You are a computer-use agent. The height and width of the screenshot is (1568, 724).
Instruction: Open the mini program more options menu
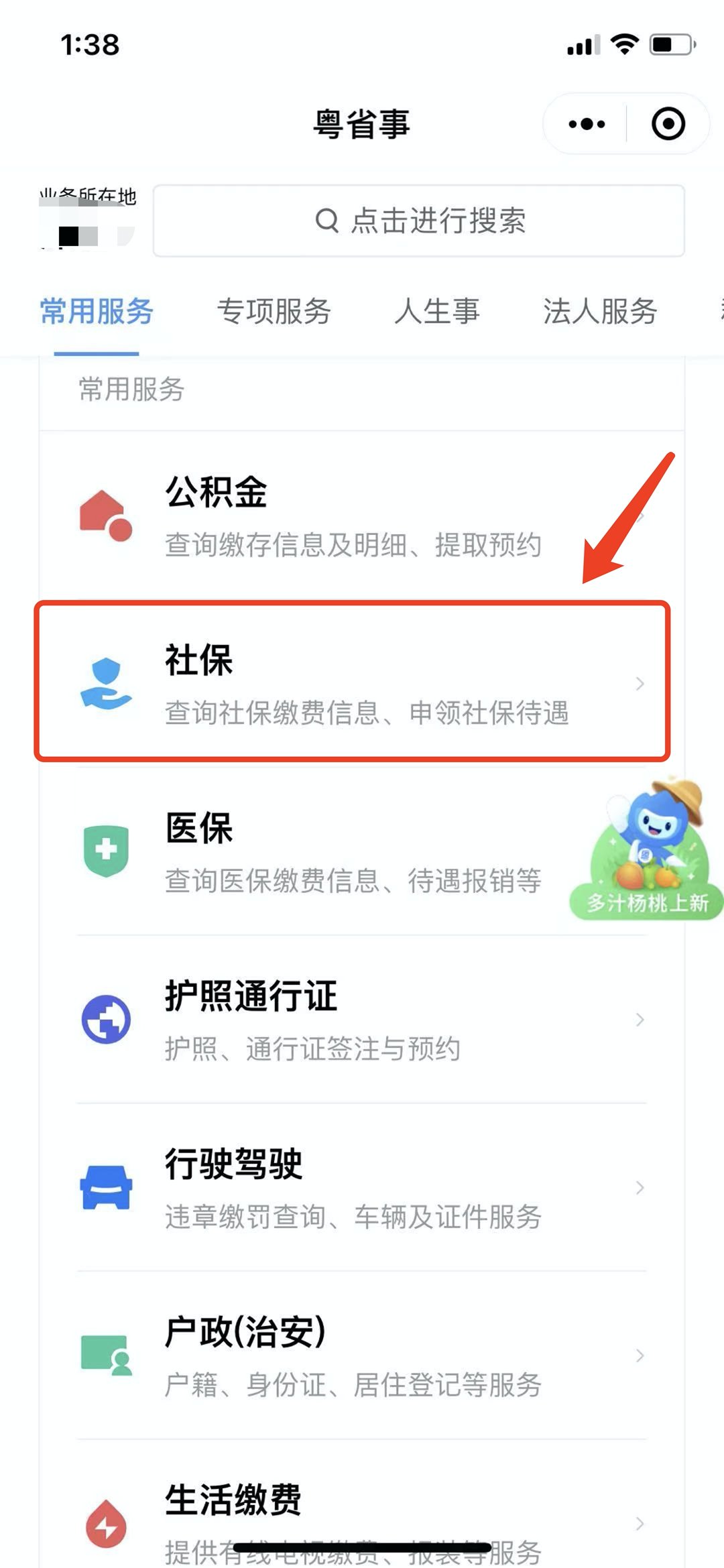pyautogui.click(x=586, y=124)
